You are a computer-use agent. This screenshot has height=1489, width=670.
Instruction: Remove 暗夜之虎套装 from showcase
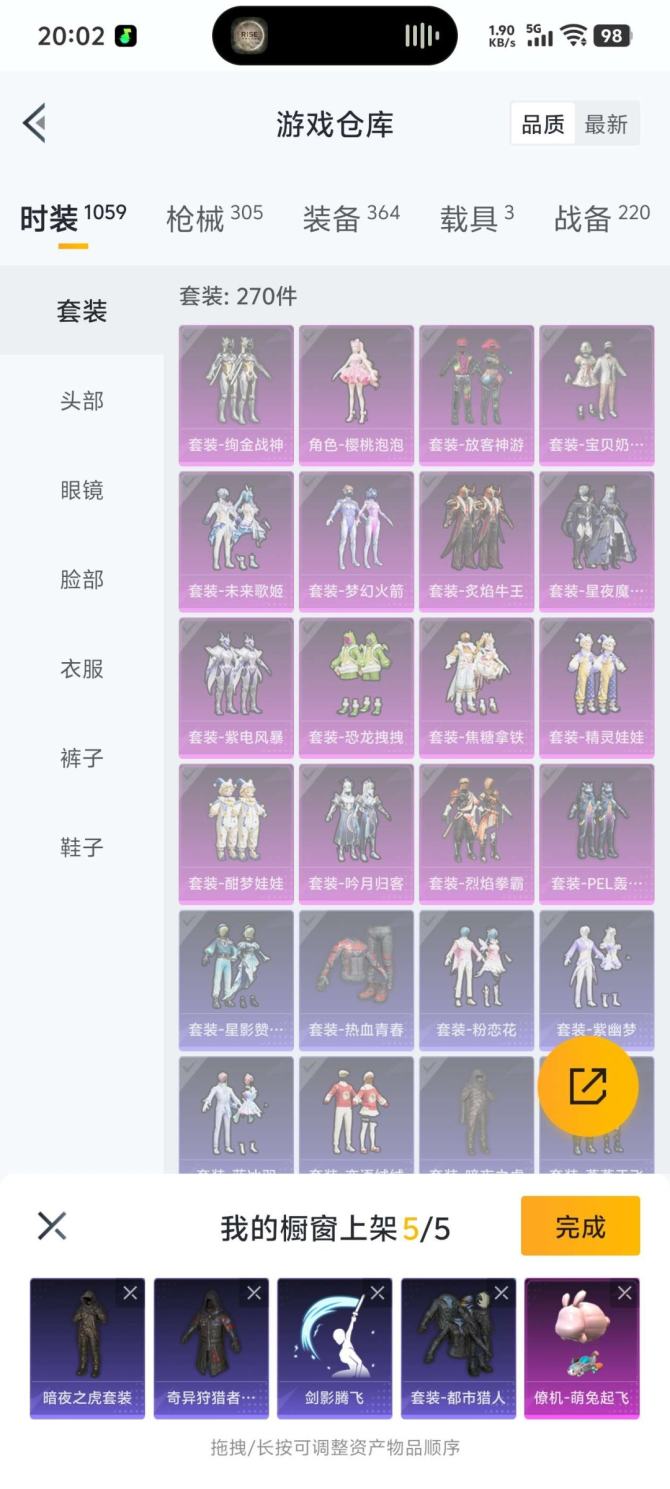[x=130, y=1293]
